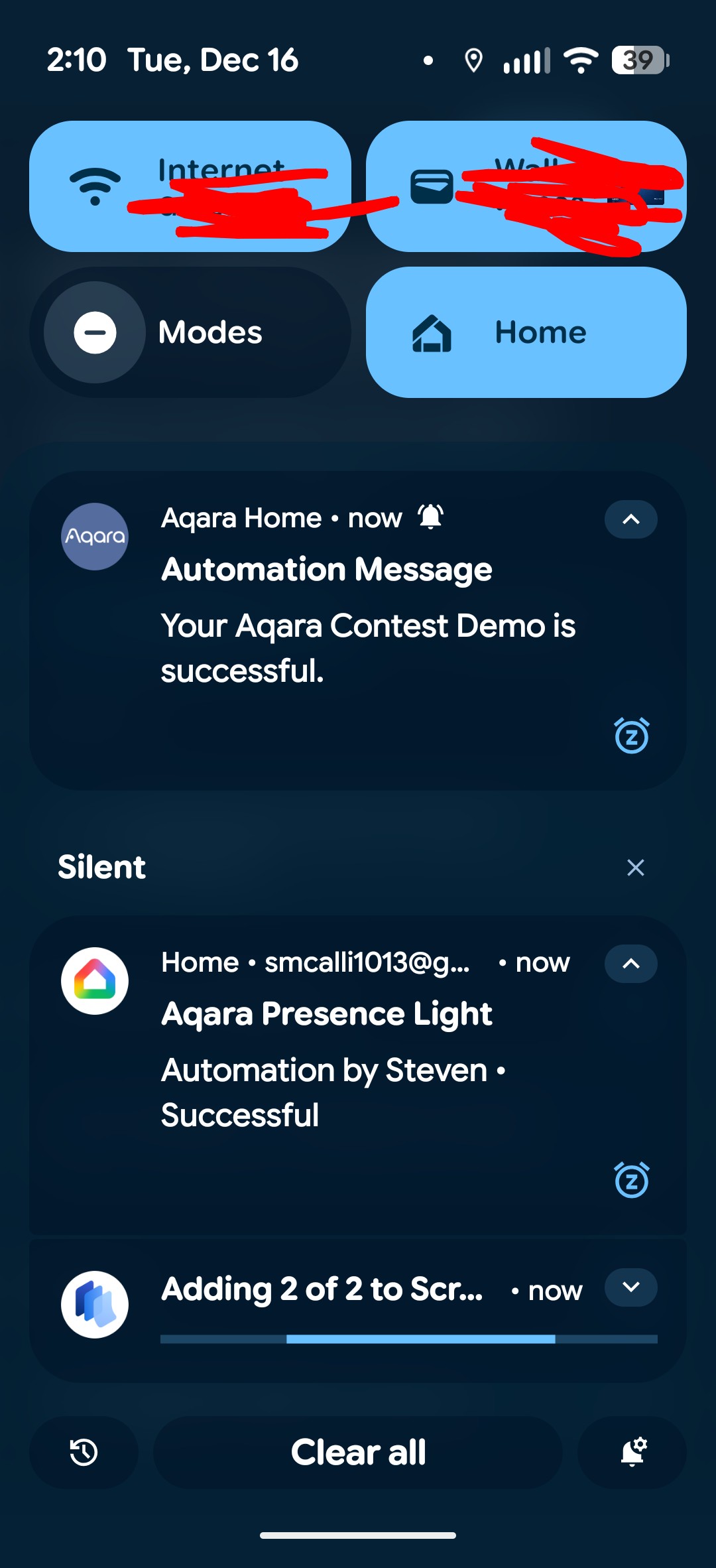Collapse the Aqara Presence Light notification

tap(630, 964)
